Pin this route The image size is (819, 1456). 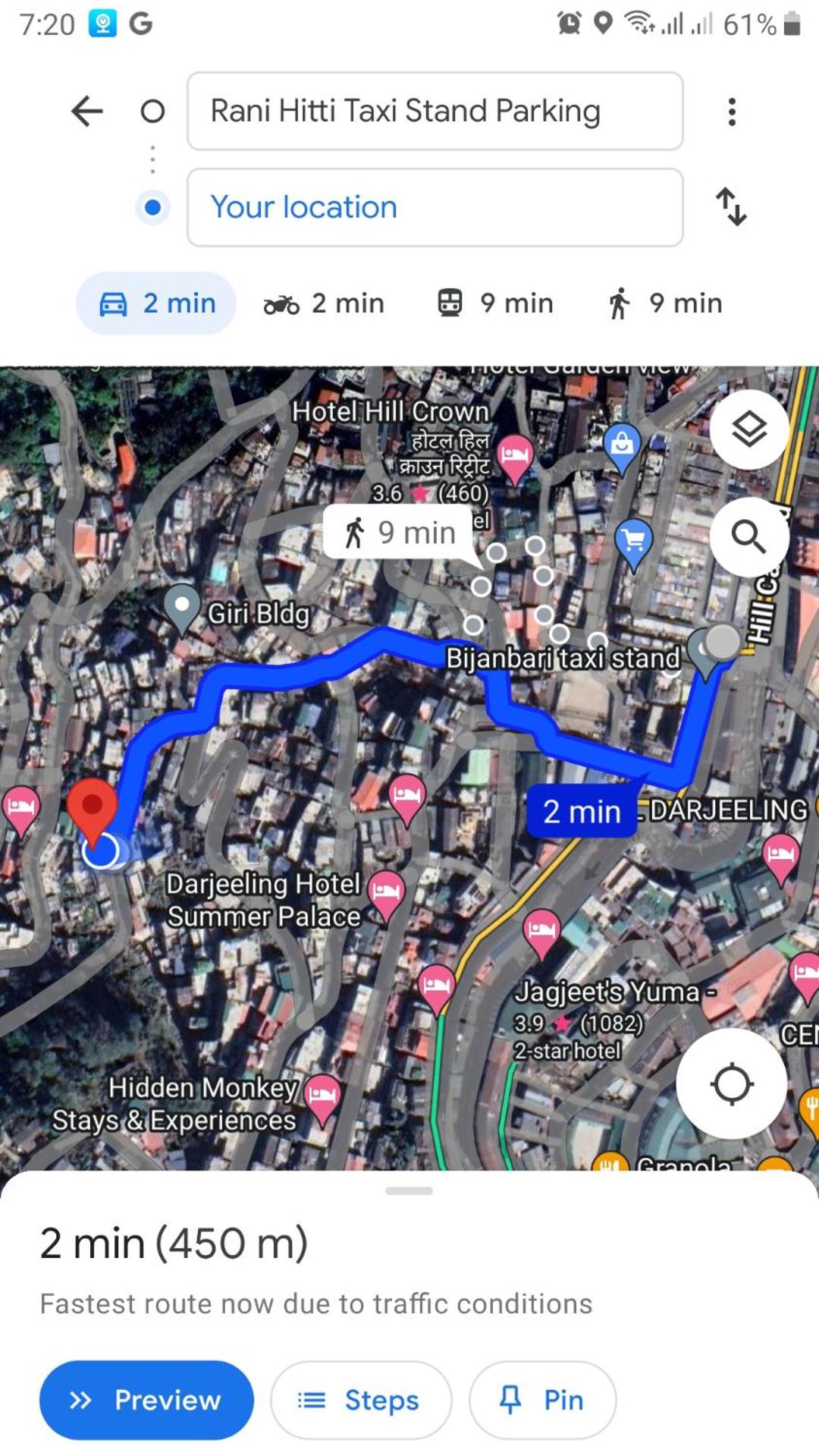click(x=542, y=1400)
